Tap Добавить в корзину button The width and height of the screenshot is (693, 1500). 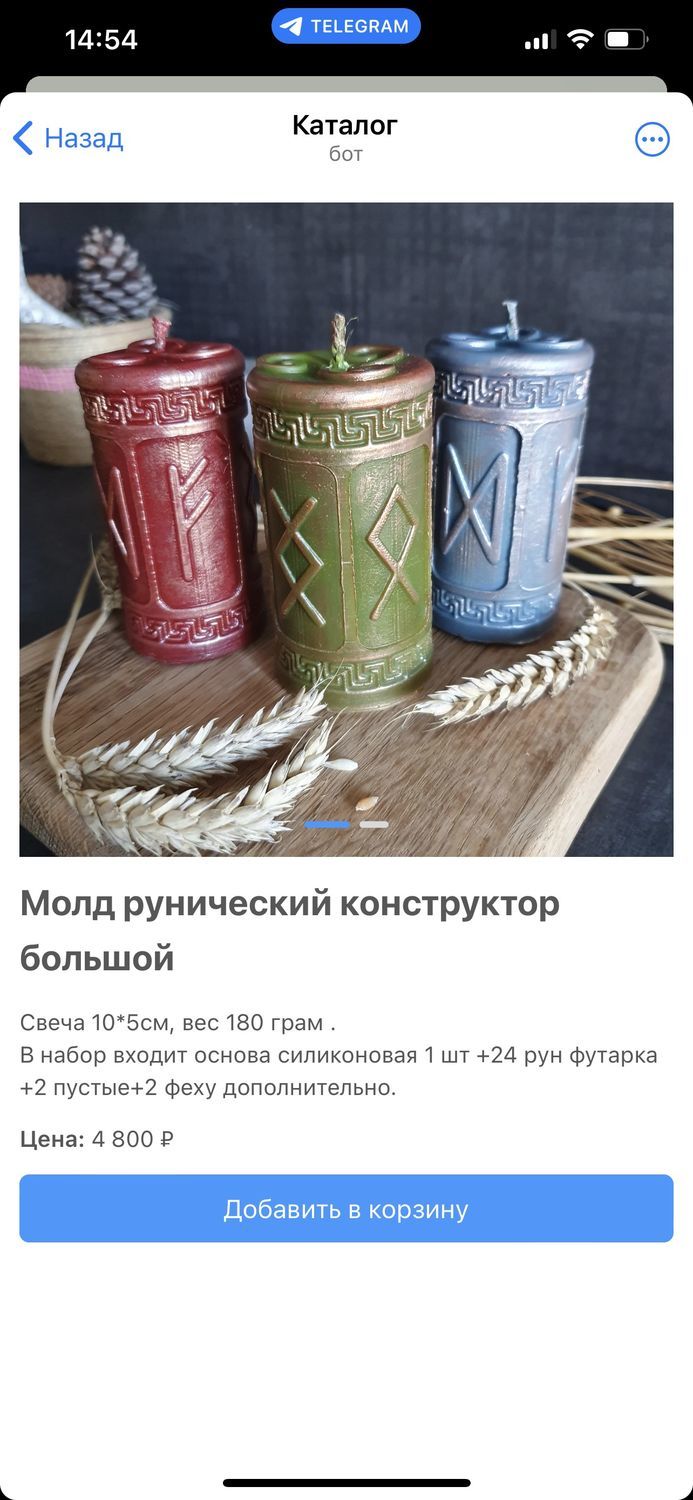[x=346, y=1208]
